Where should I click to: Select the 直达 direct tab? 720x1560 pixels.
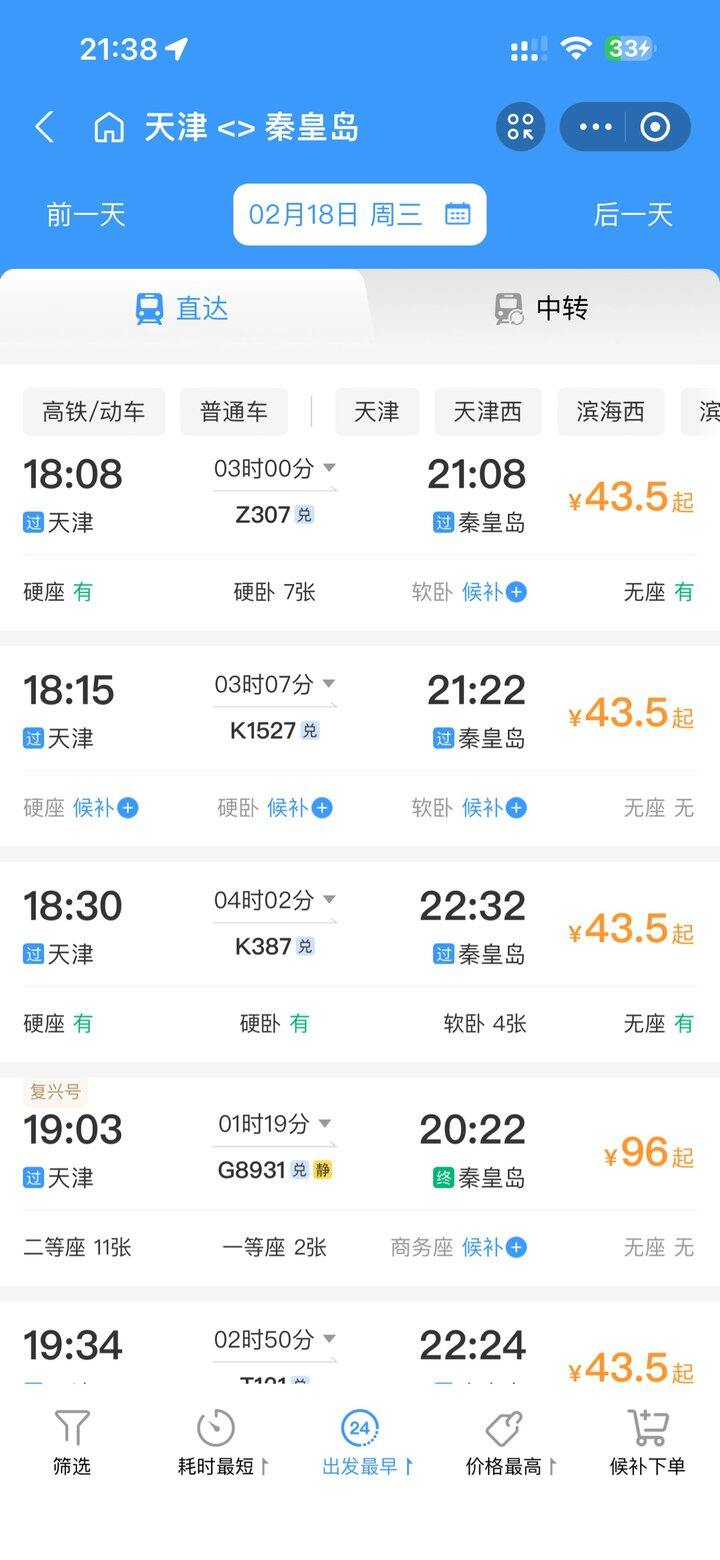click(x=182, y=308)
